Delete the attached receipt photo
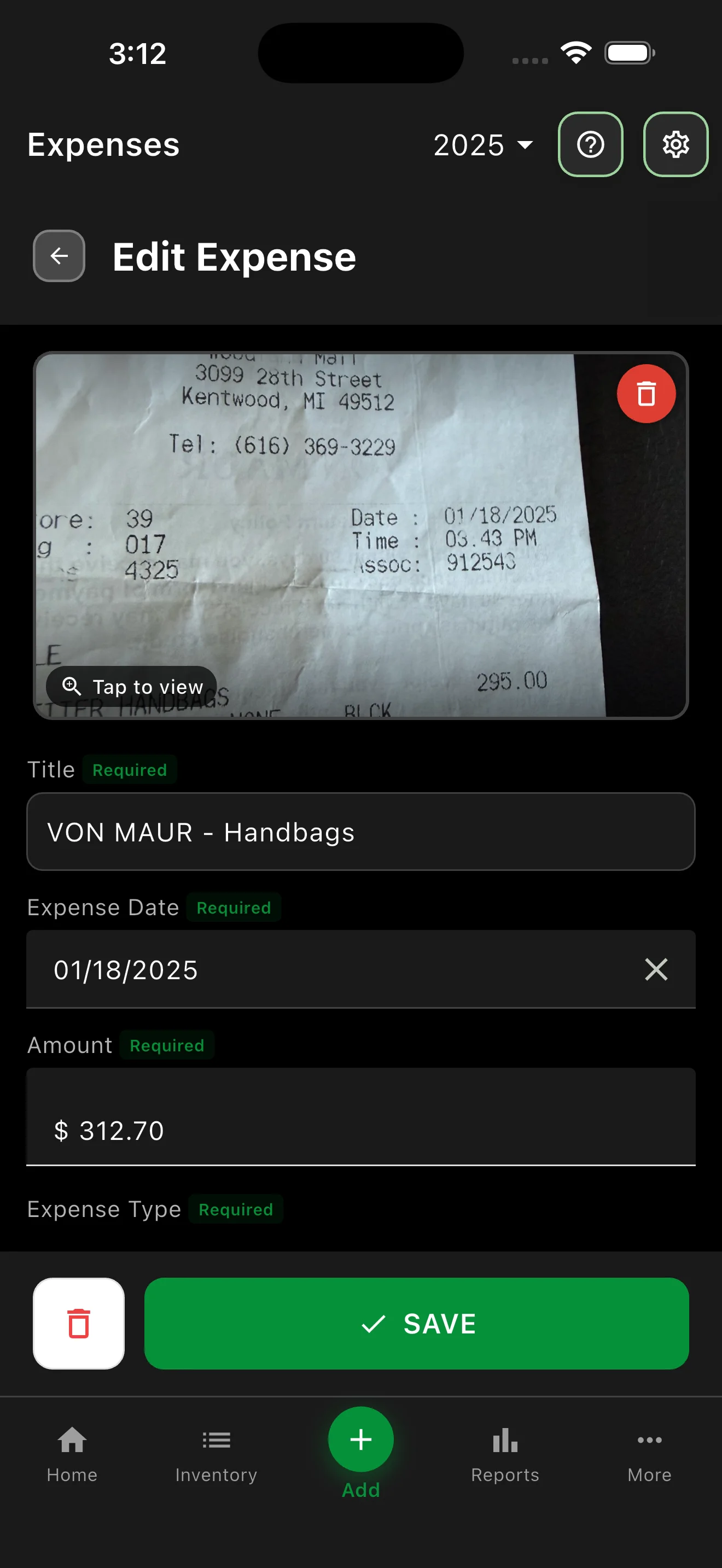This screenshot has width=722, height=1568. 647,393
